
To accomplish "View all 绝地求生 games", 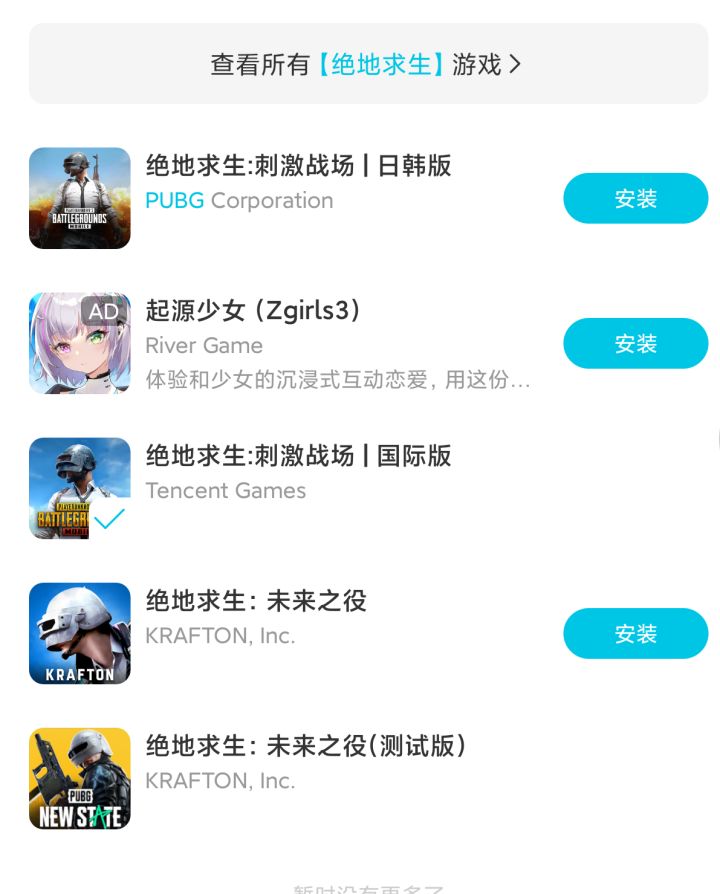I will 367,65.
